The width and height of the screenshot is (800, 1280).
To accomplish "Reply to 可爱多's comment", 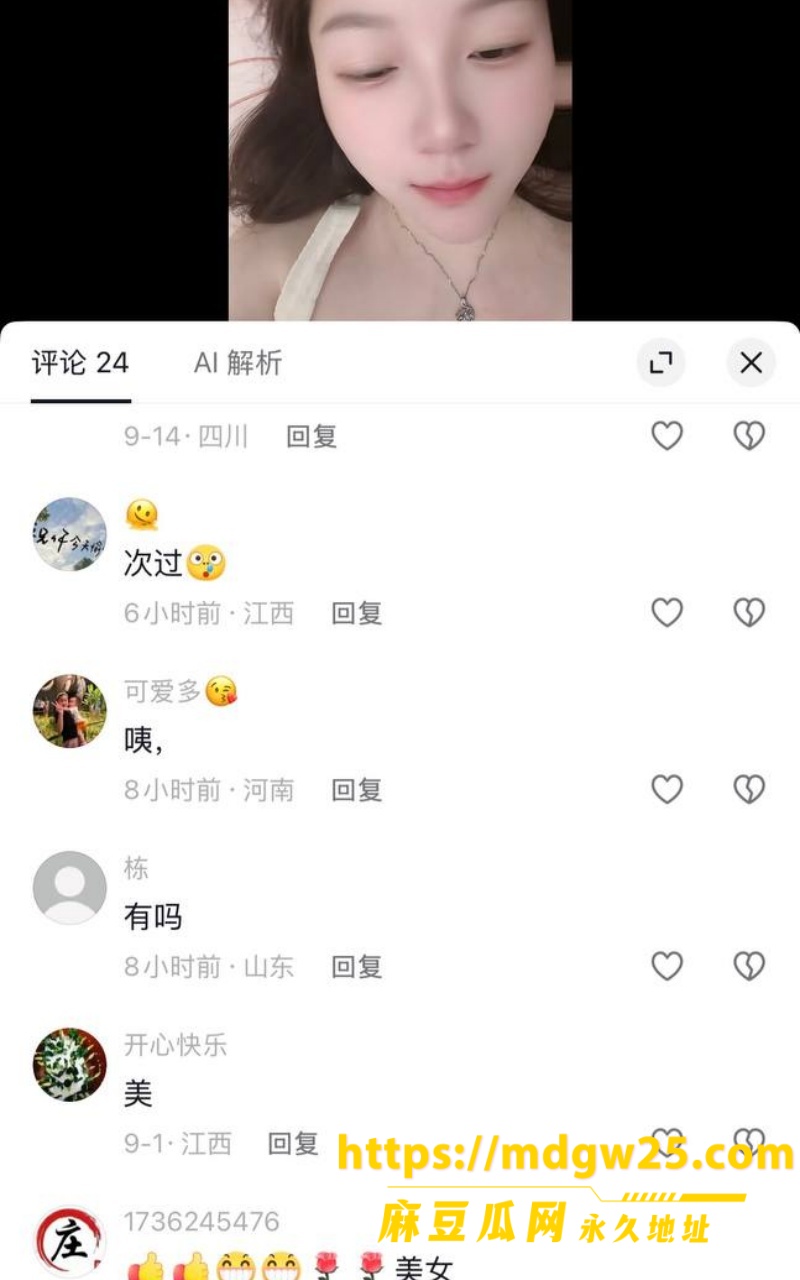I will [x=357, y=790].
